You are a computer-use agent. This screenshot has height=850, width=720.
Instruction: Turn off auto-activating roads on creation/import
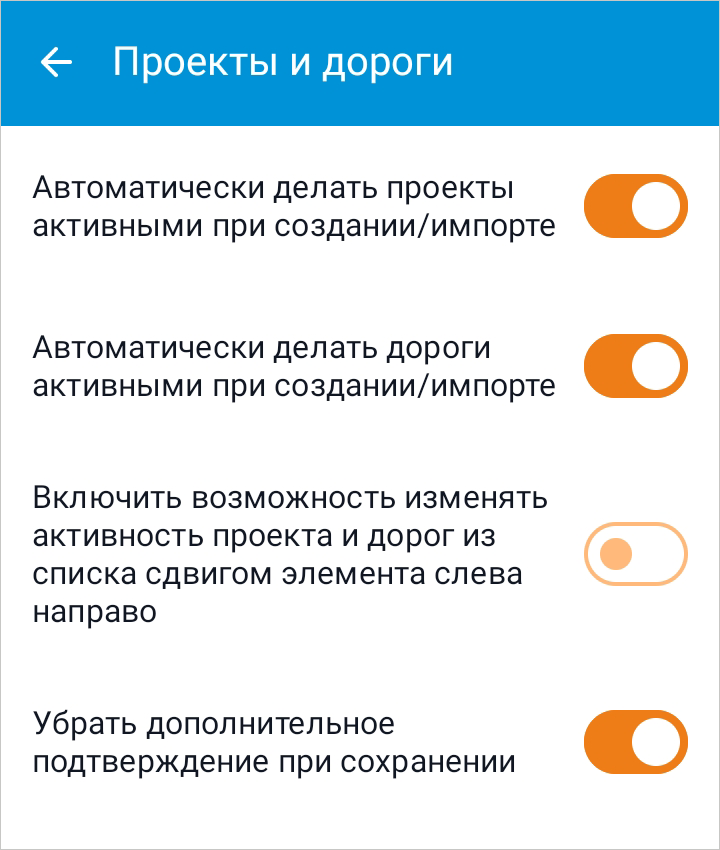(x=636, y=366)
